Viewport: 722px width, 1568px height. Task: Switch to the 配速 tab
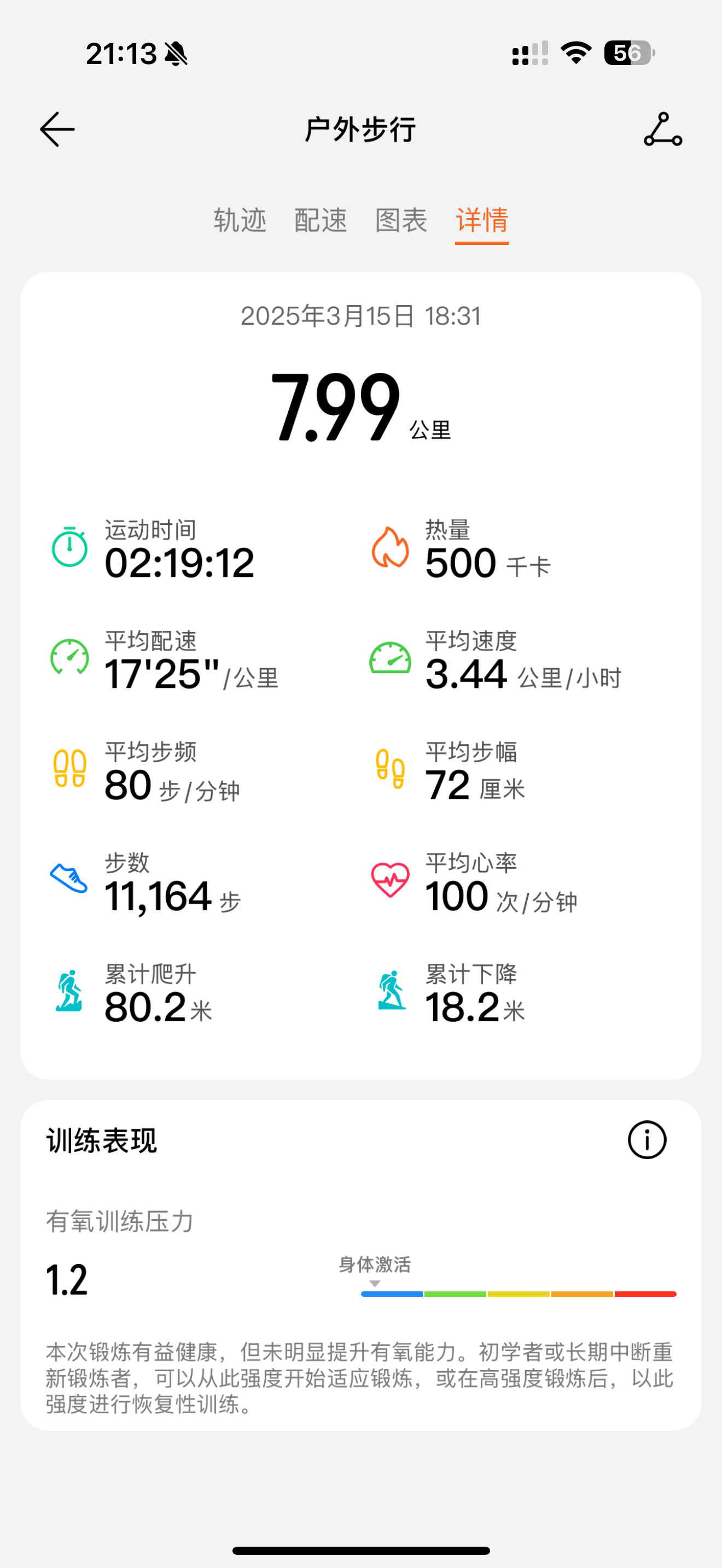tap(321, 220)
